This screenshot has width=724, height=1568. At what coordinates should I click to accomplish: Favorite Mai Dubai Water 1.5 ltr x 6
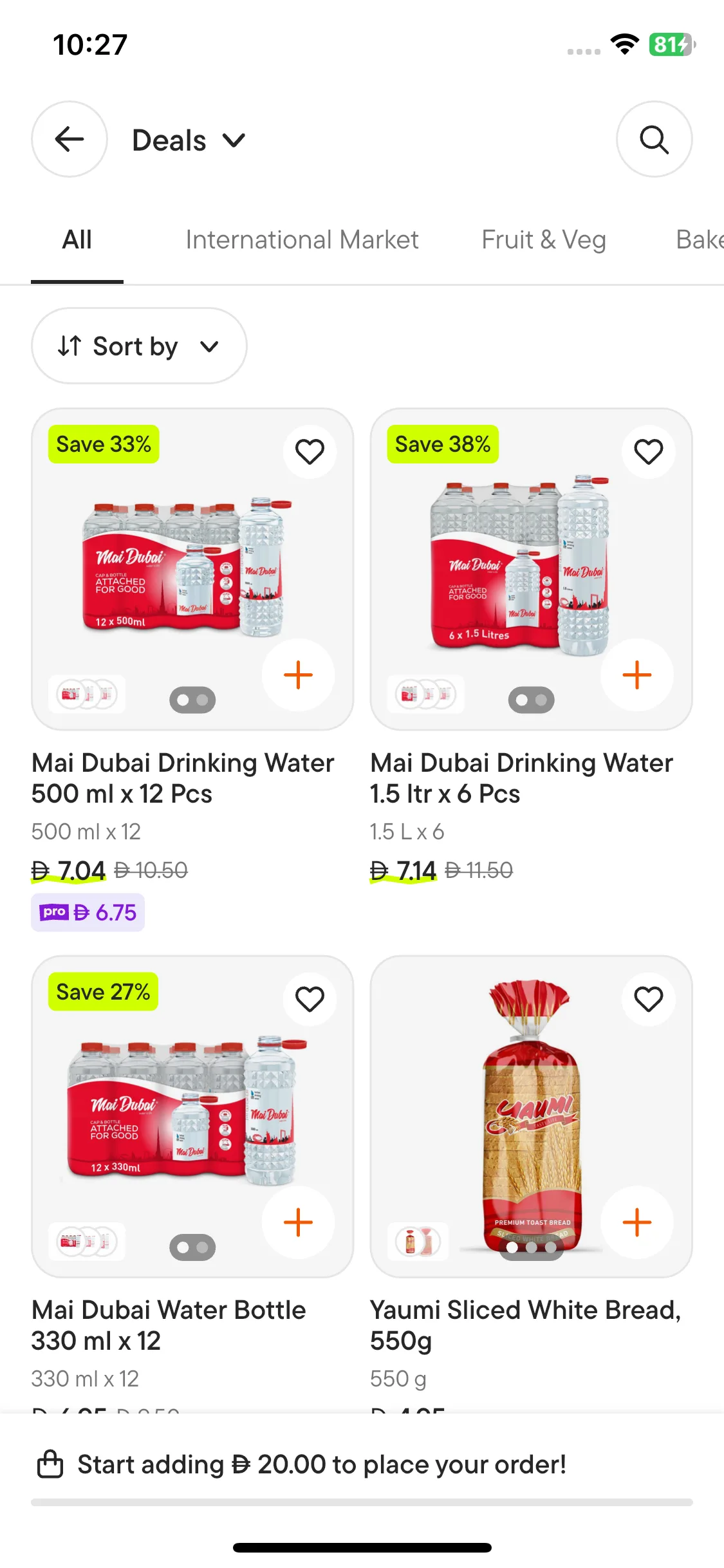(x=648, y=452)
